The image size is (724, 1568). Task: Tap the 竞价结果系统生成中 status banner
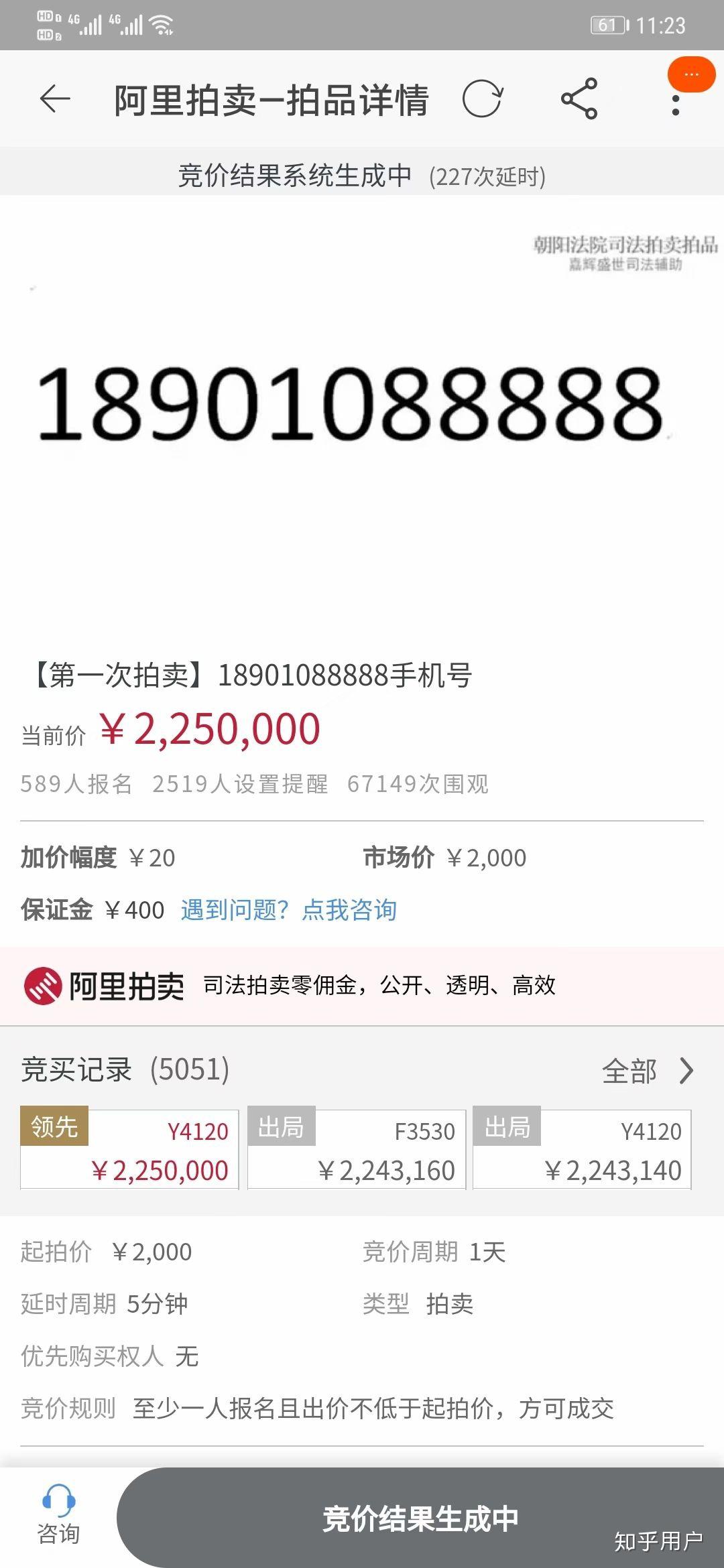362,176
